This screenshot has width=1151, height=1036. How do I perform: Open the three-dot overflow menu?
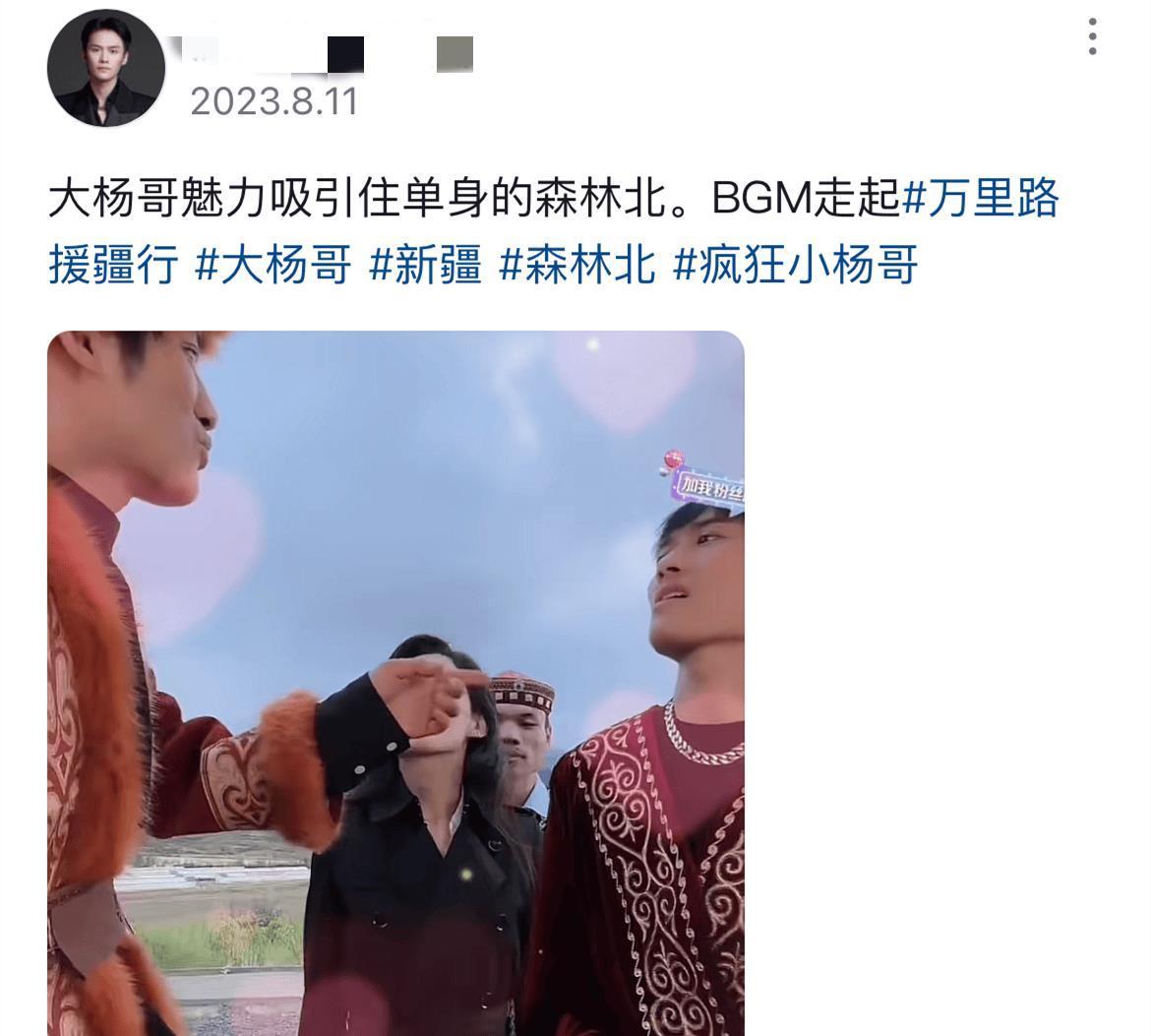[x=1092, y=36]
